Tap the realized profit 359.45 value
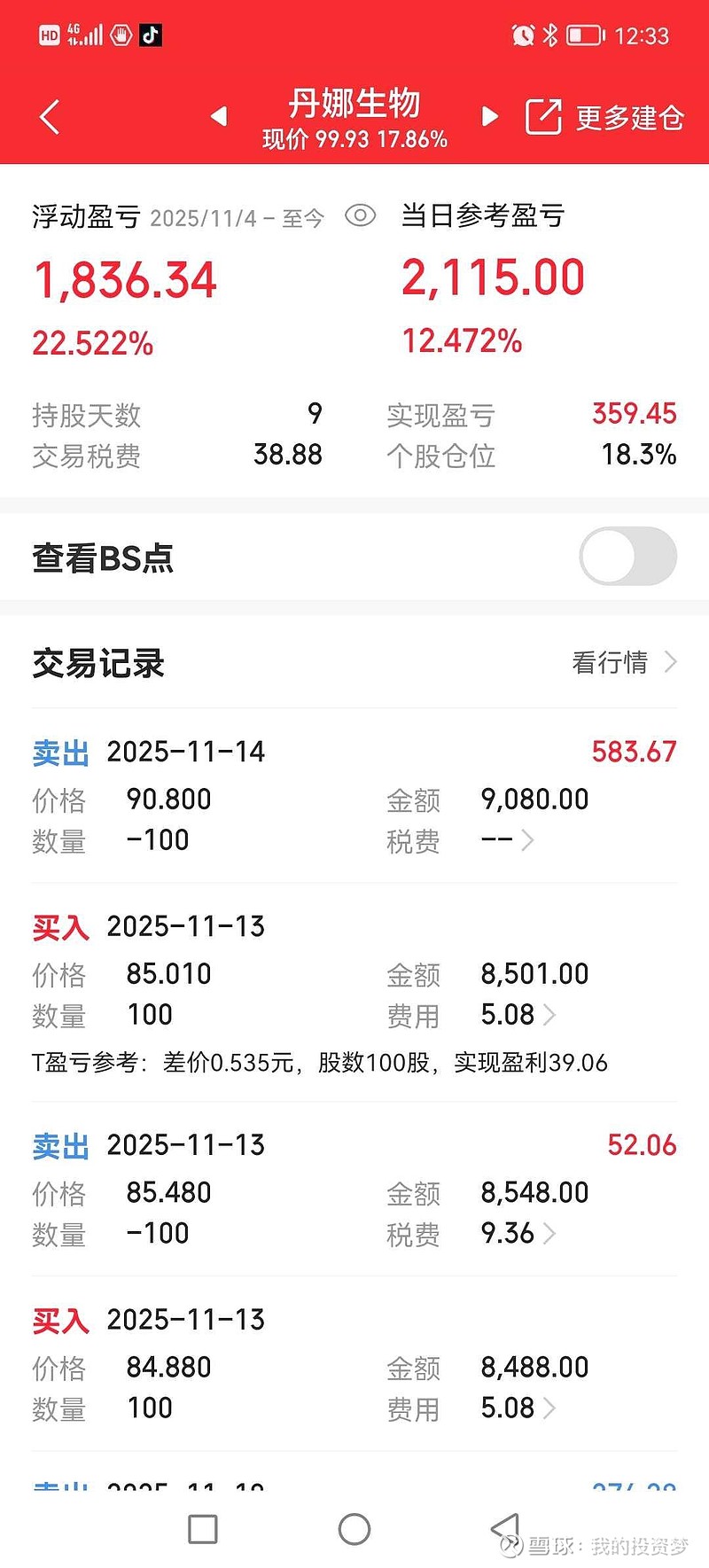Viewport: 709px width, 1568px height. 633,414
